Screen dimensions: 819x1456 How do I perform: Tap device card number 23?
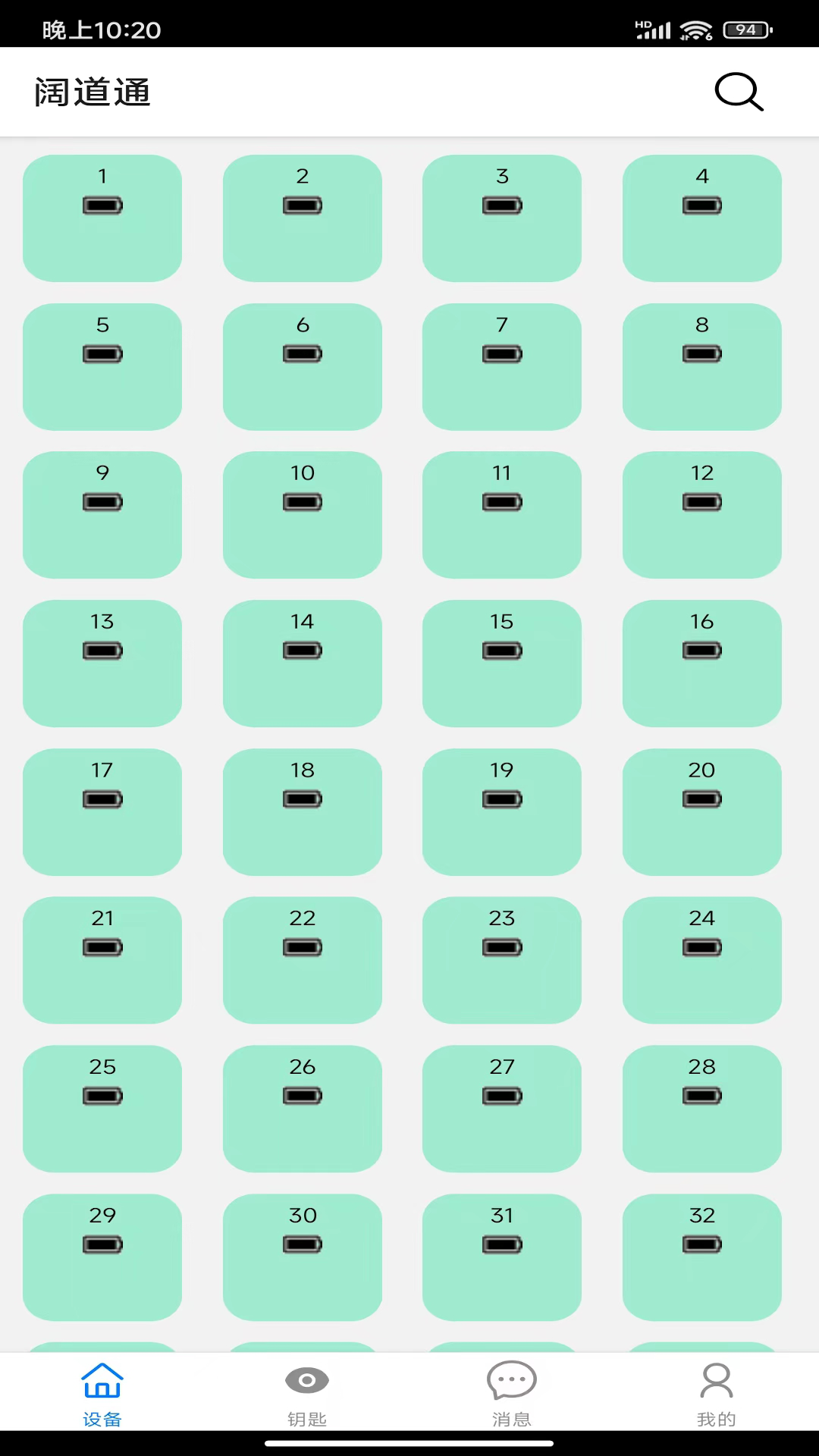(x=502, y=960)
